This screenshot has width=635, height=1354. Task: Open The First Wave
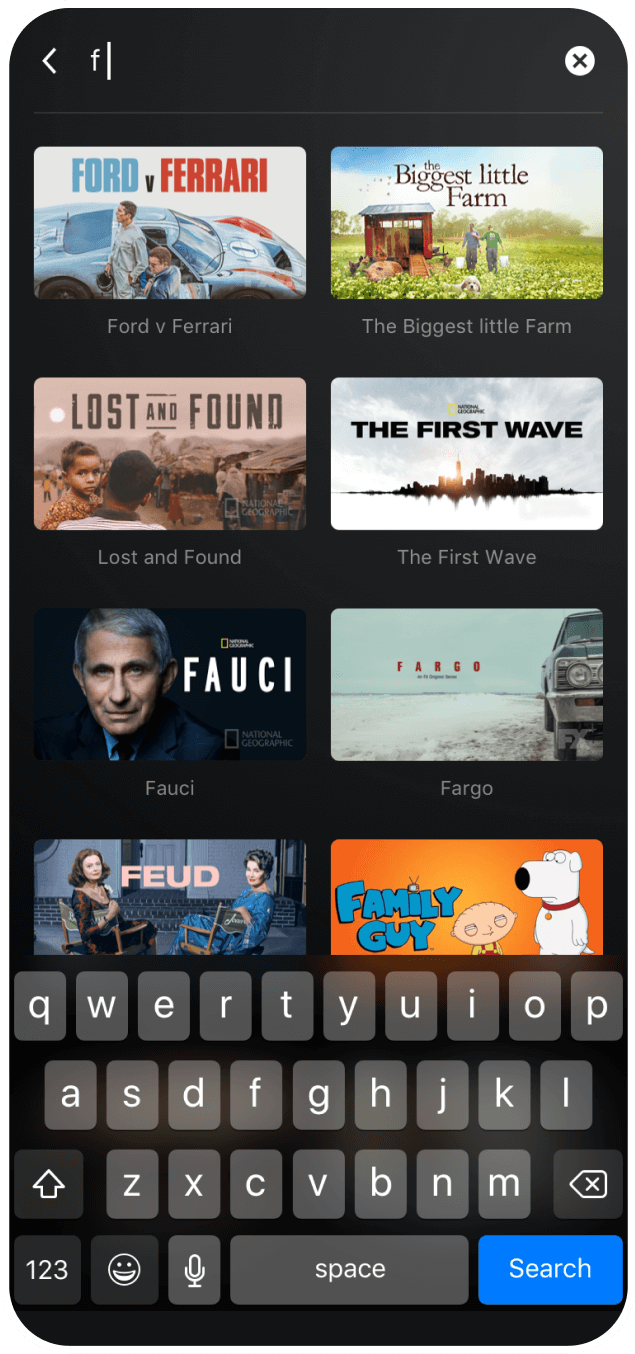(467, 453)
